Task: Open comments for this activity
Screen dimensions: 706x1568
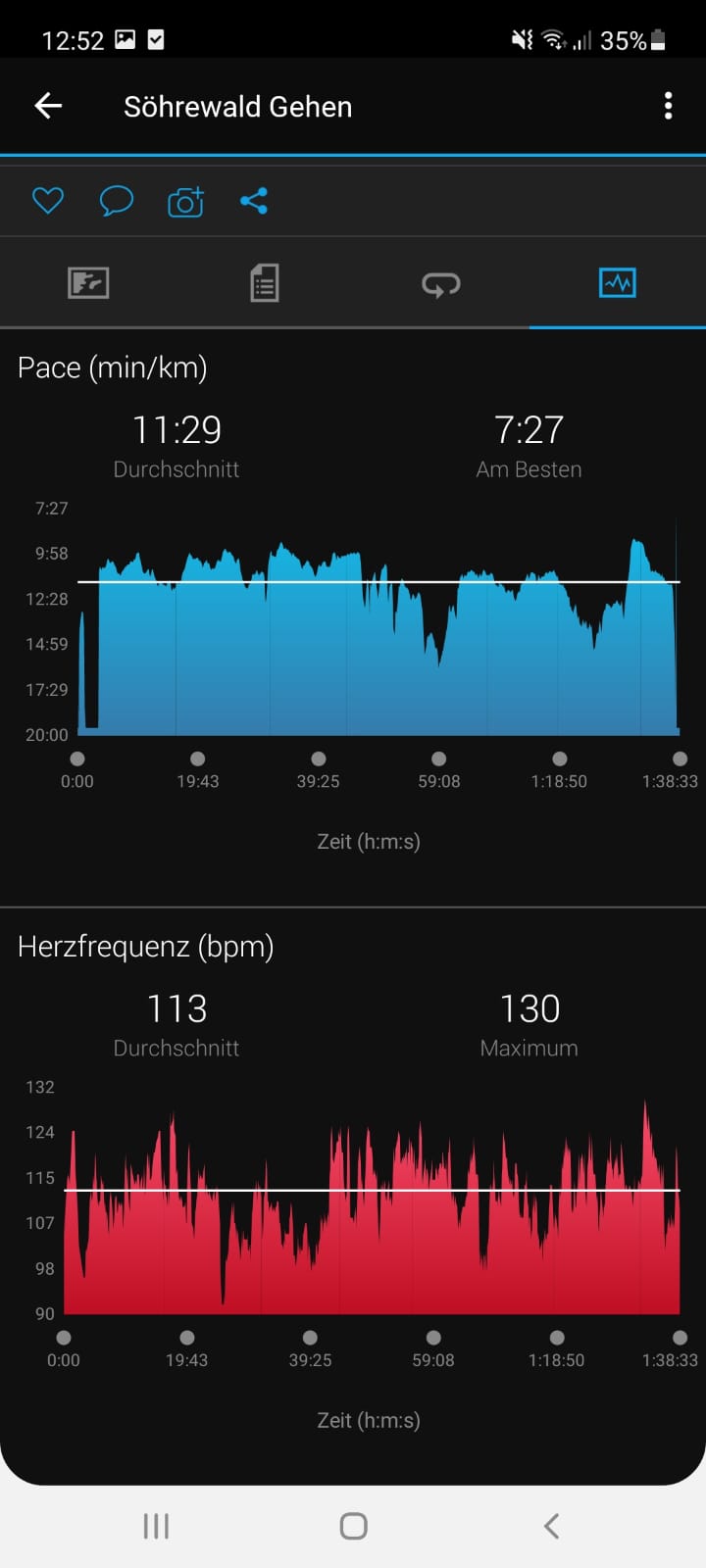Action: coord(116,202)
